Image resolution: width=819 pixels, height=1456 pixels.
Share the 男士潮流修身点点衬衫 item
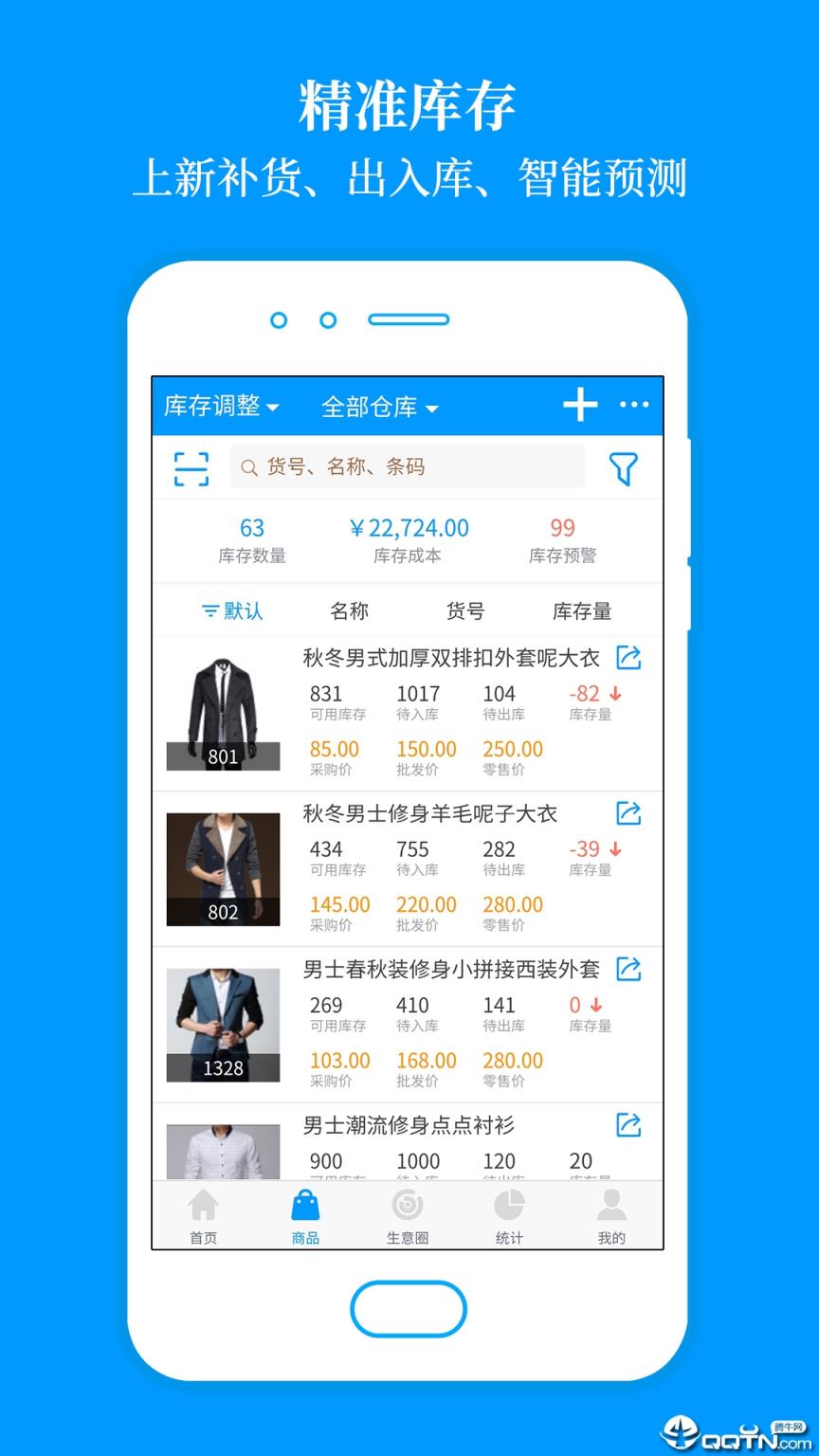[x=628, y=1125]
